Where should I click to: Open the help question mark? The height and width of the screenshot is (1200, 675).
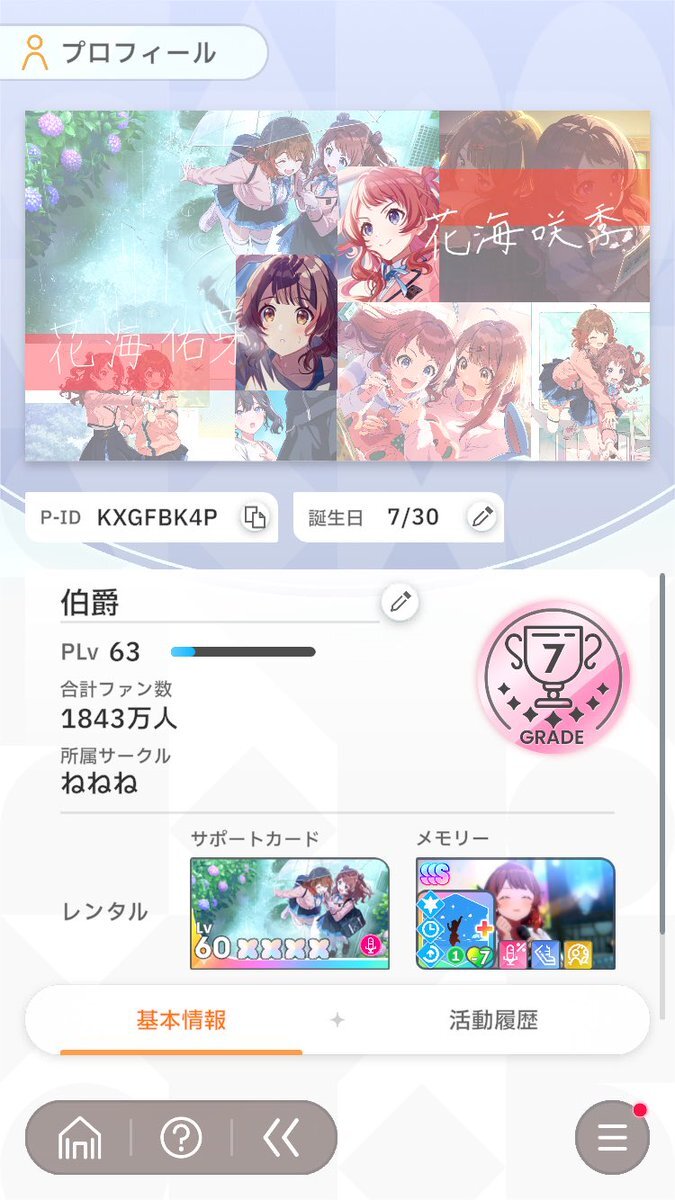[181, 1137]
